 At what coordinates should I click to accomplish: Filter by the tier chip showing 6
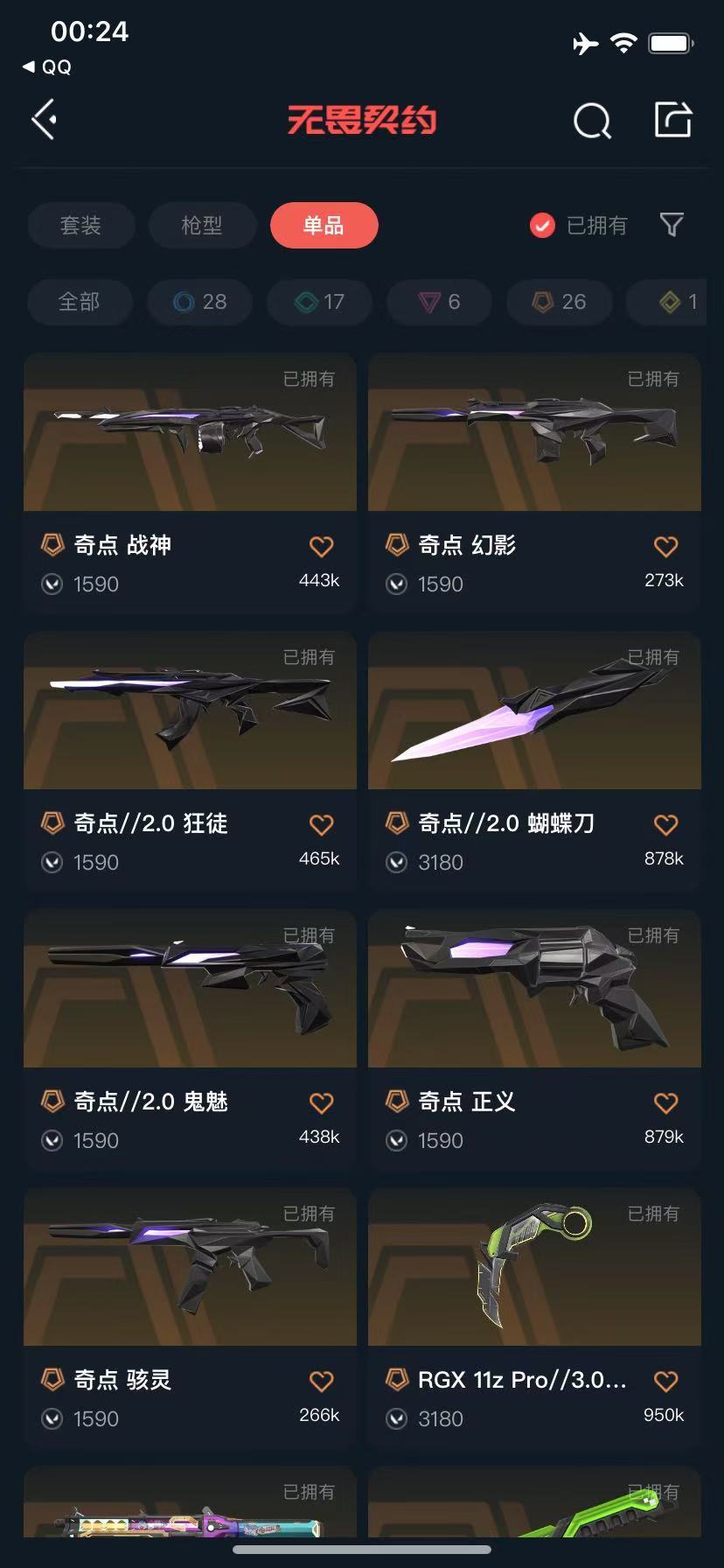tap(439, 302)
